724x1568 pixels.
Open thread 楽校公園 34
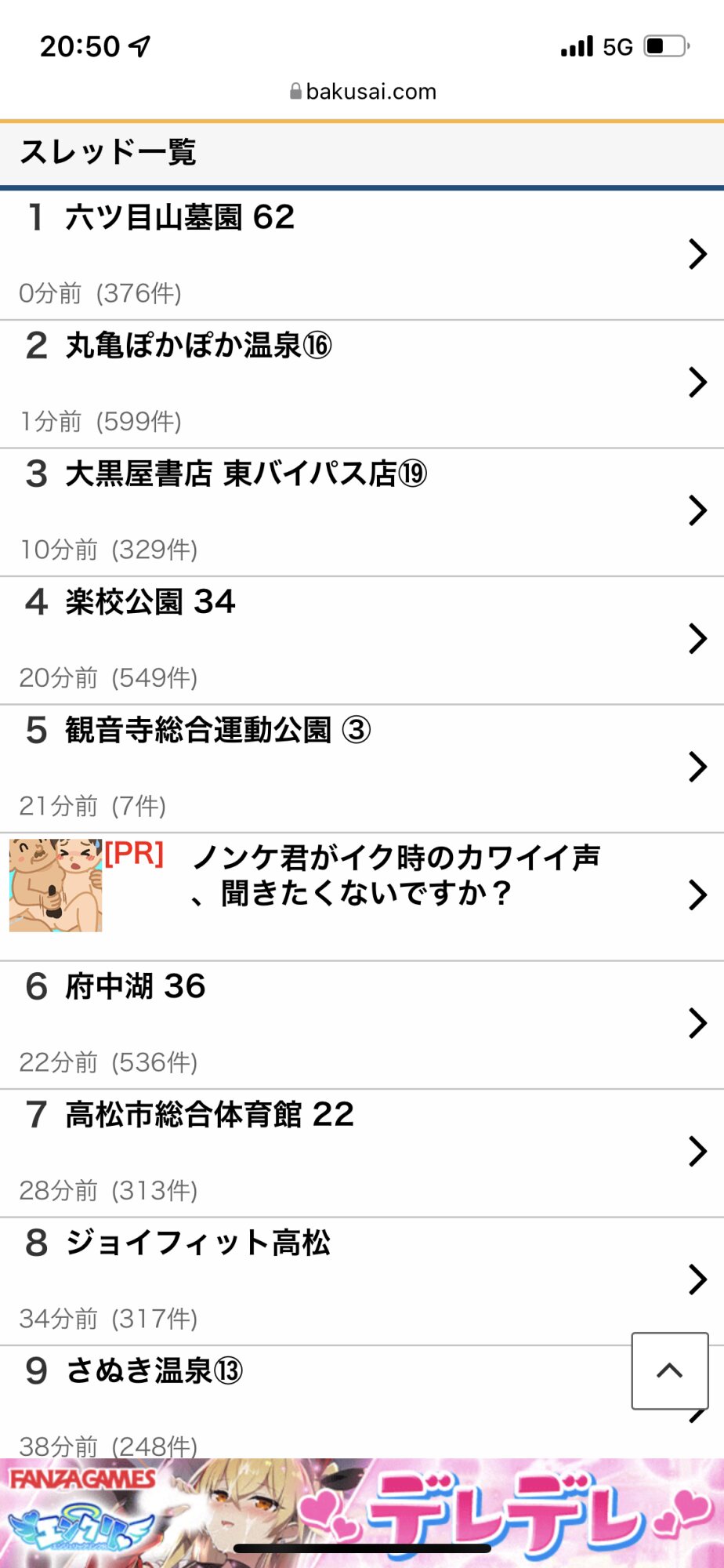click(362, 641)
